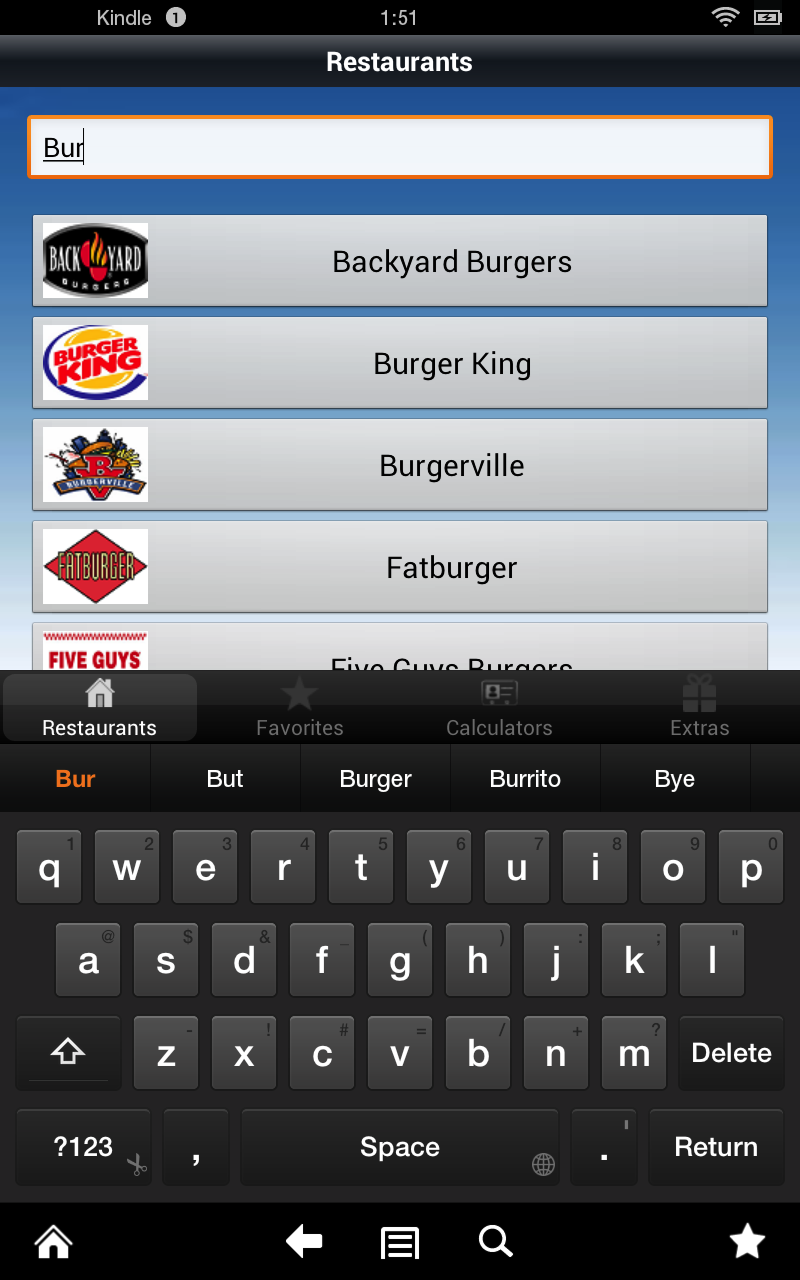Choose the Burrito word suggestion
Screen dimensions: 800x1280
[525, 779]
